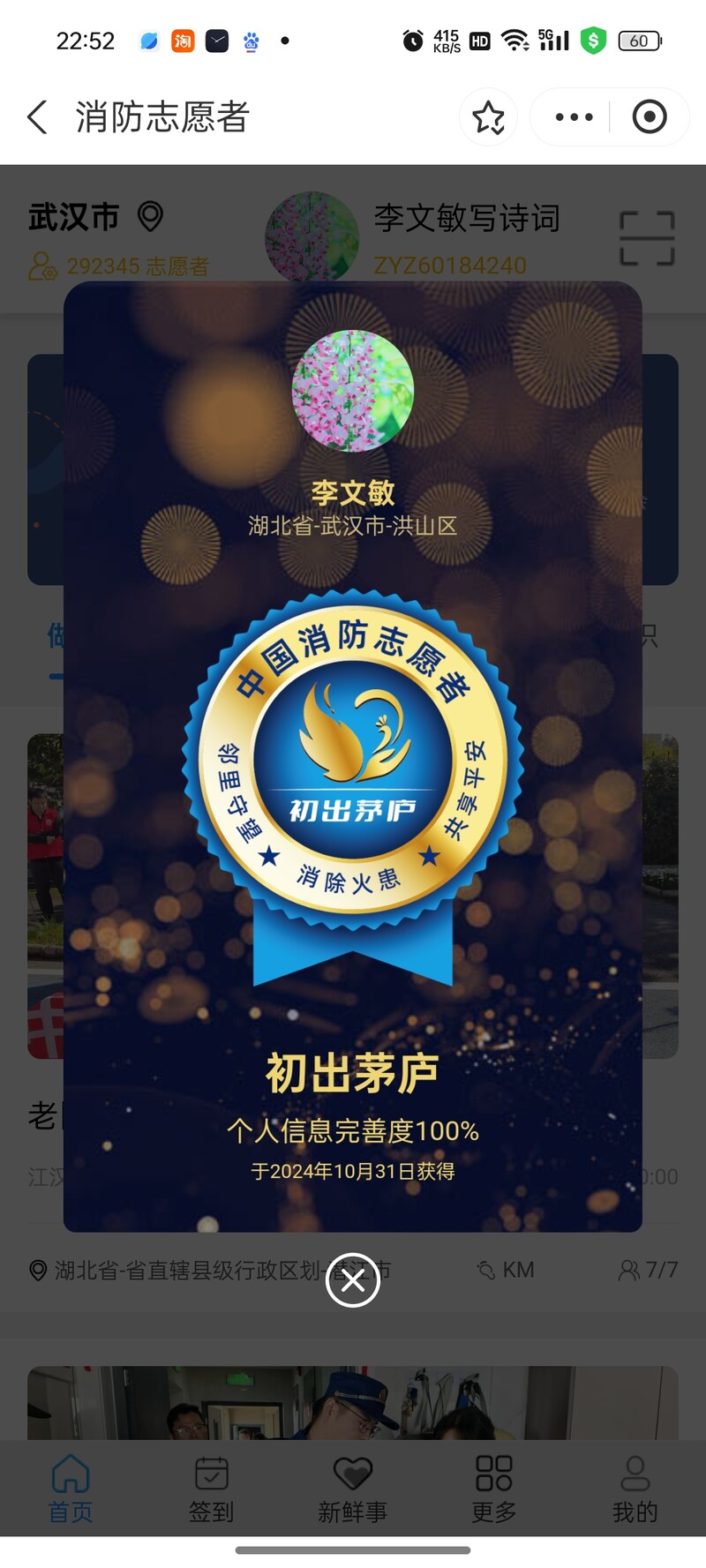Switch to the 首页 tab
706x1568 pixels.
[x=71, y=1489]
